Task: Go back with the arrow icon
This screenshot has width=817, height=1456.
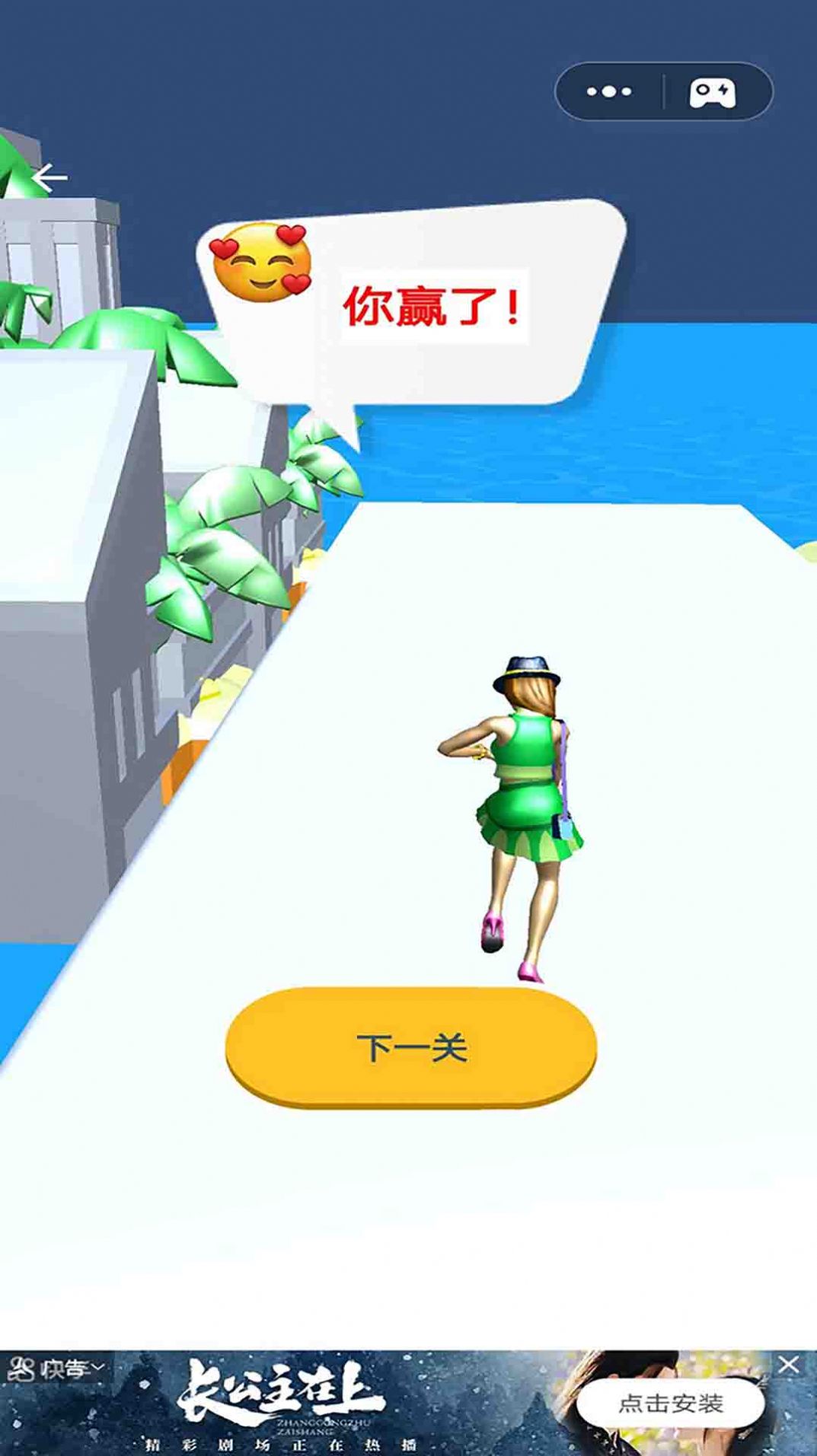Action: pos(49,178)
